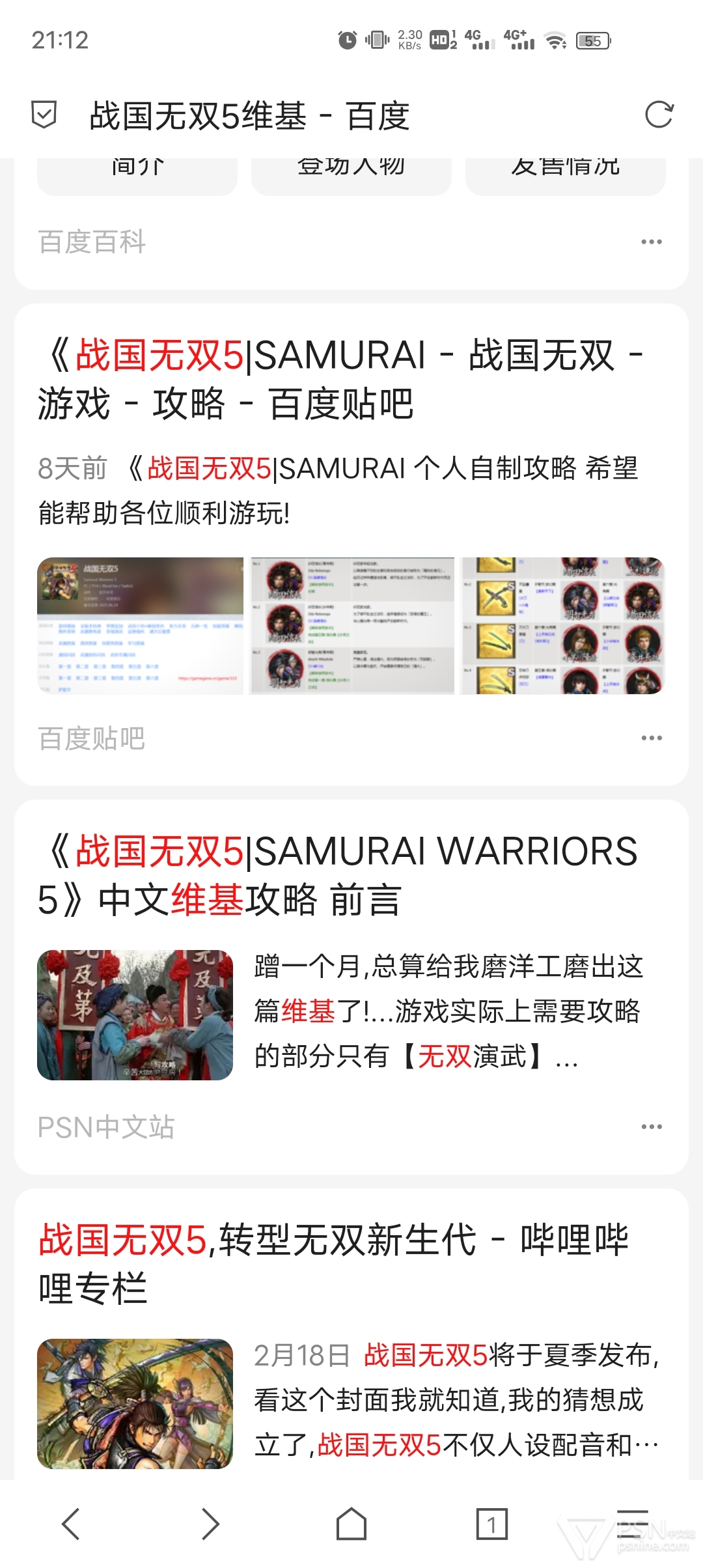Return to the browser home page
This screenshot has width=703, height=1568.
click(x=351, y=1524)
